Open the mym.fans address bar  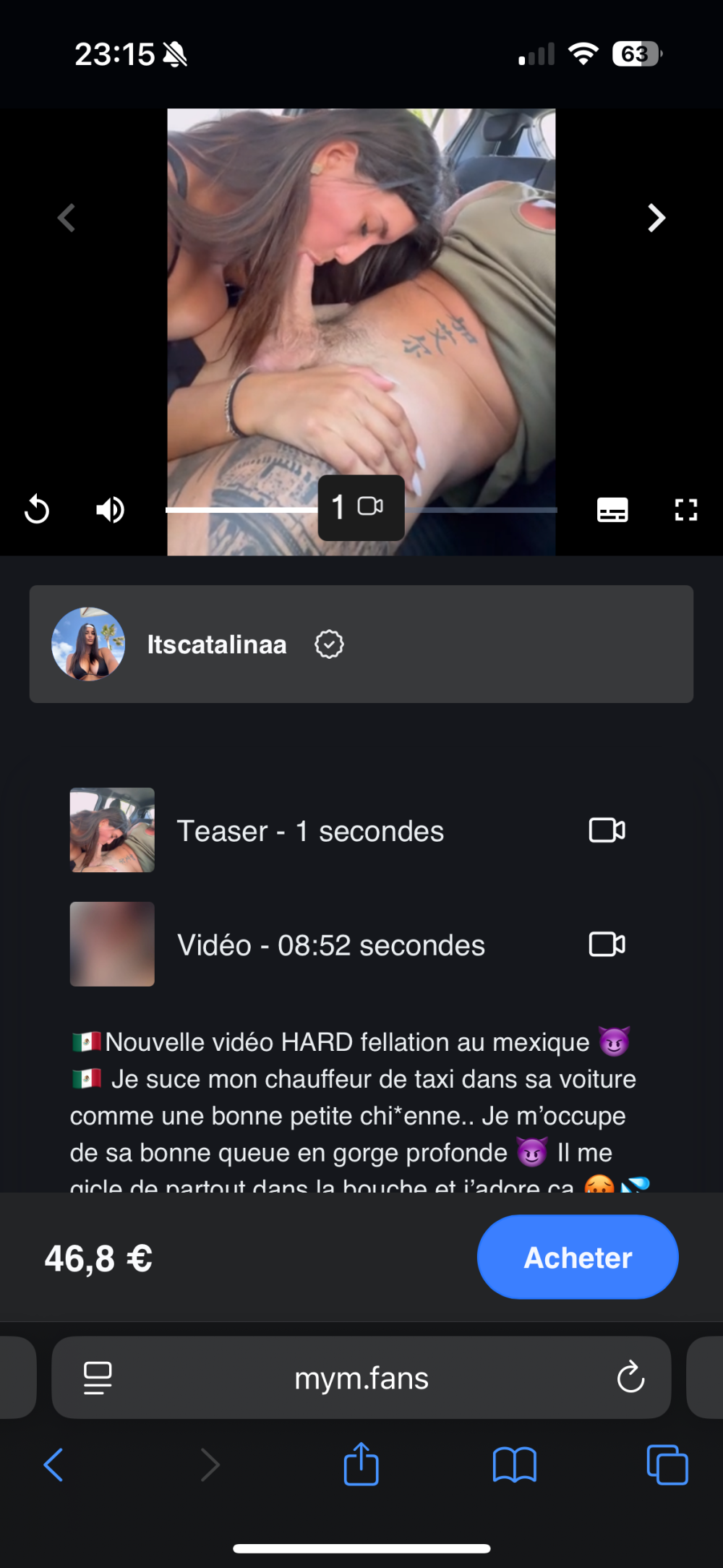[x=361, y=1379]
